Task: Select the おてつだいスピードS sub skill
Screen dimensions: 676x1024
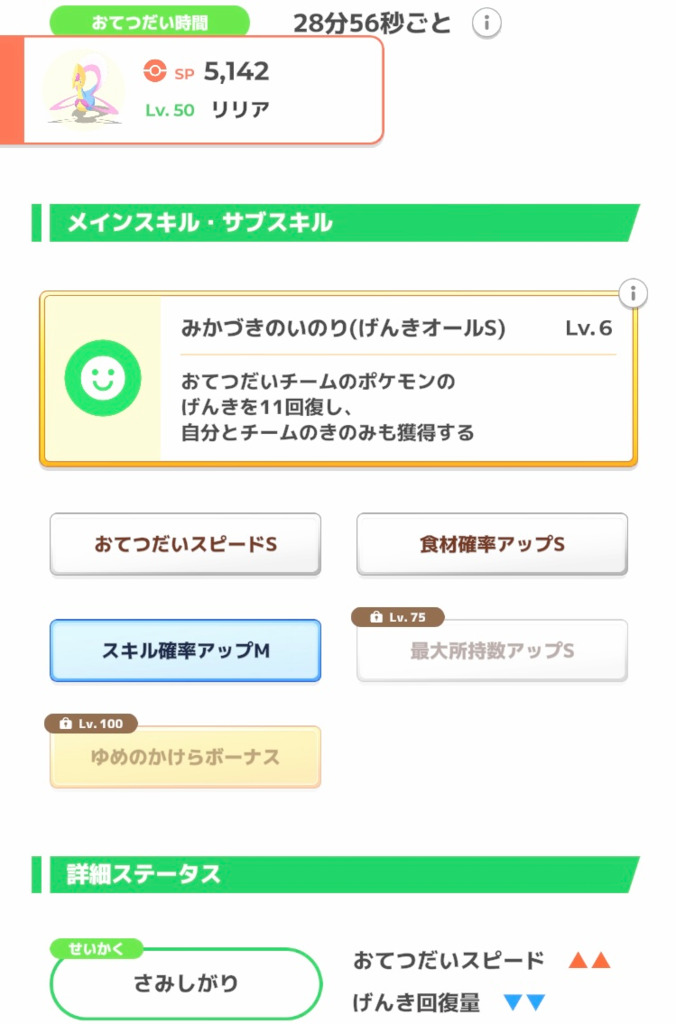Action: pos(186,545)
